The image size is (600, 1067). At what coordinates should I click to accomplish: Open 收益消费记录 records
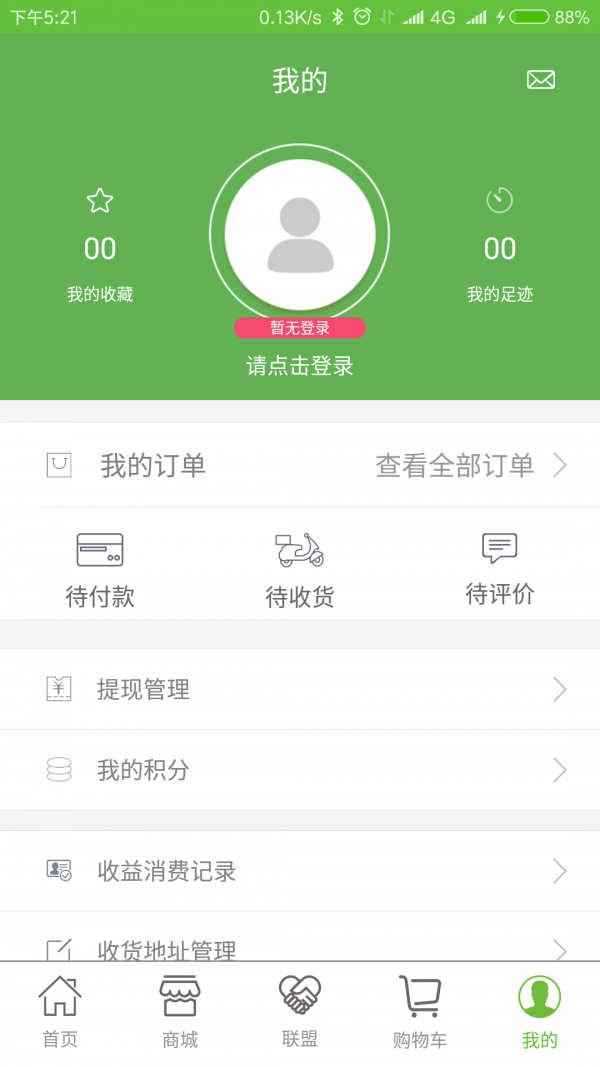tap(300, 871)
